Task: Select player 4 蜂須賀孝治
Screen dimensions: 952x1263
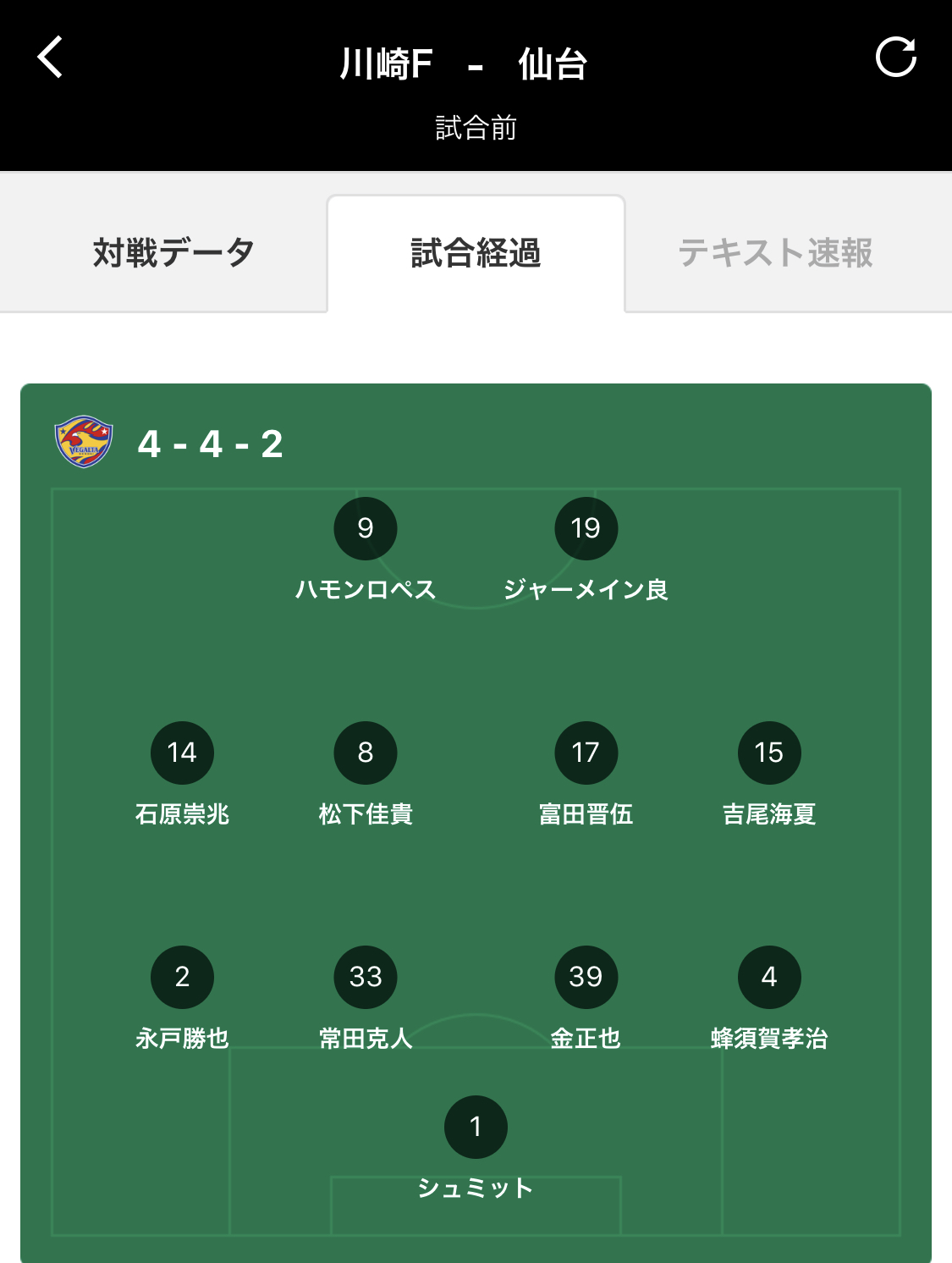Action: tap(769, 999)
